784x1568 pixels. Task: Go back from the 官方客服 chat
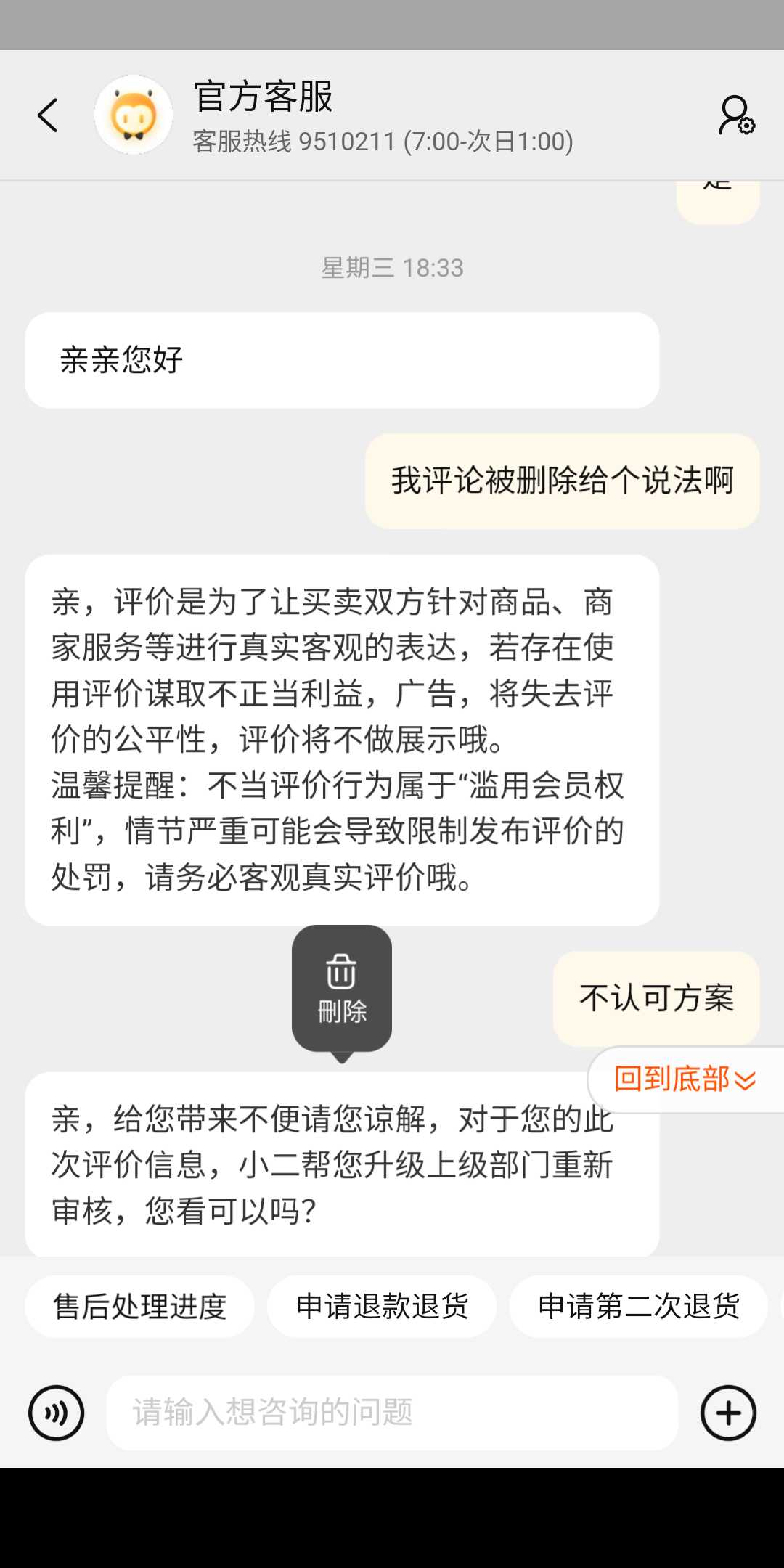(x=48, y=115)
